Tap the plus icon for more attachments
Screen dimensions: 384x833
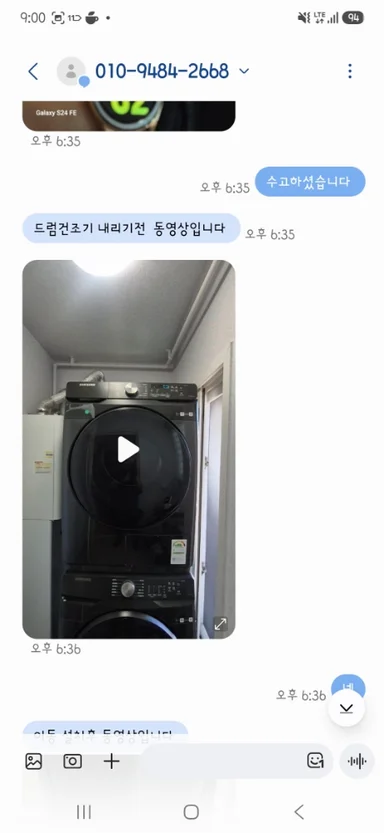(112, 761)
